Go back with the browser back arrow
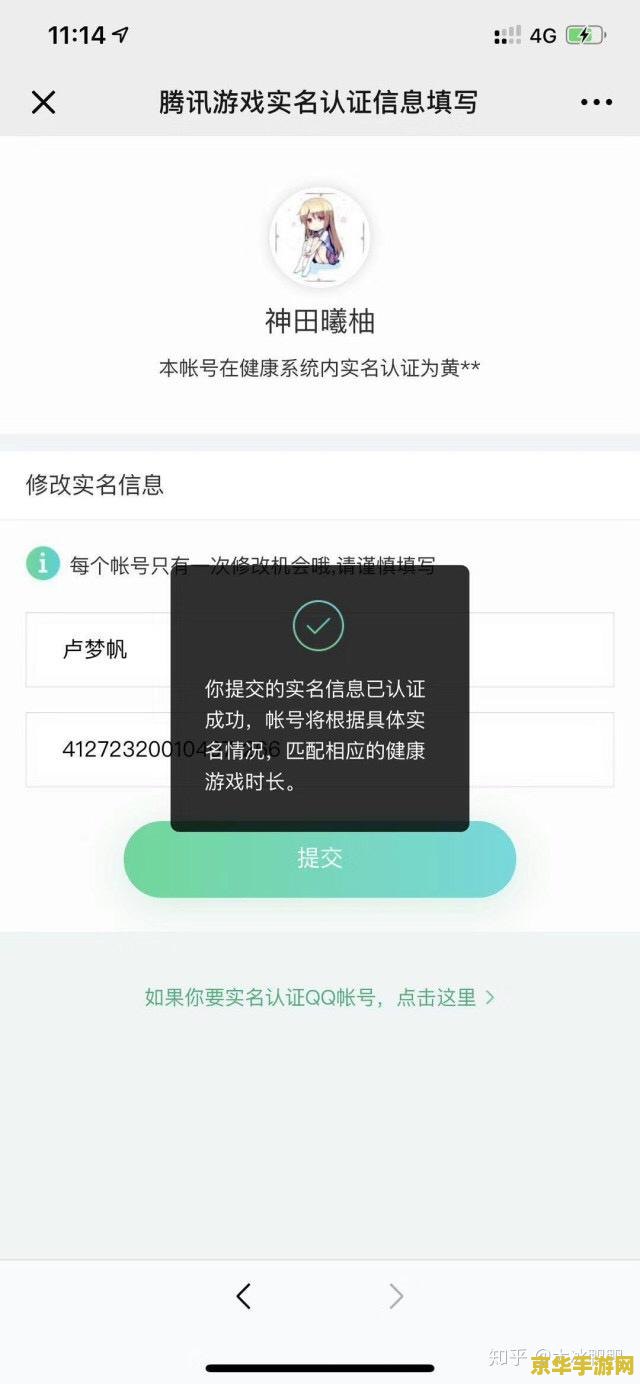Screen dimensions: 640x1384 point(243,1296)
